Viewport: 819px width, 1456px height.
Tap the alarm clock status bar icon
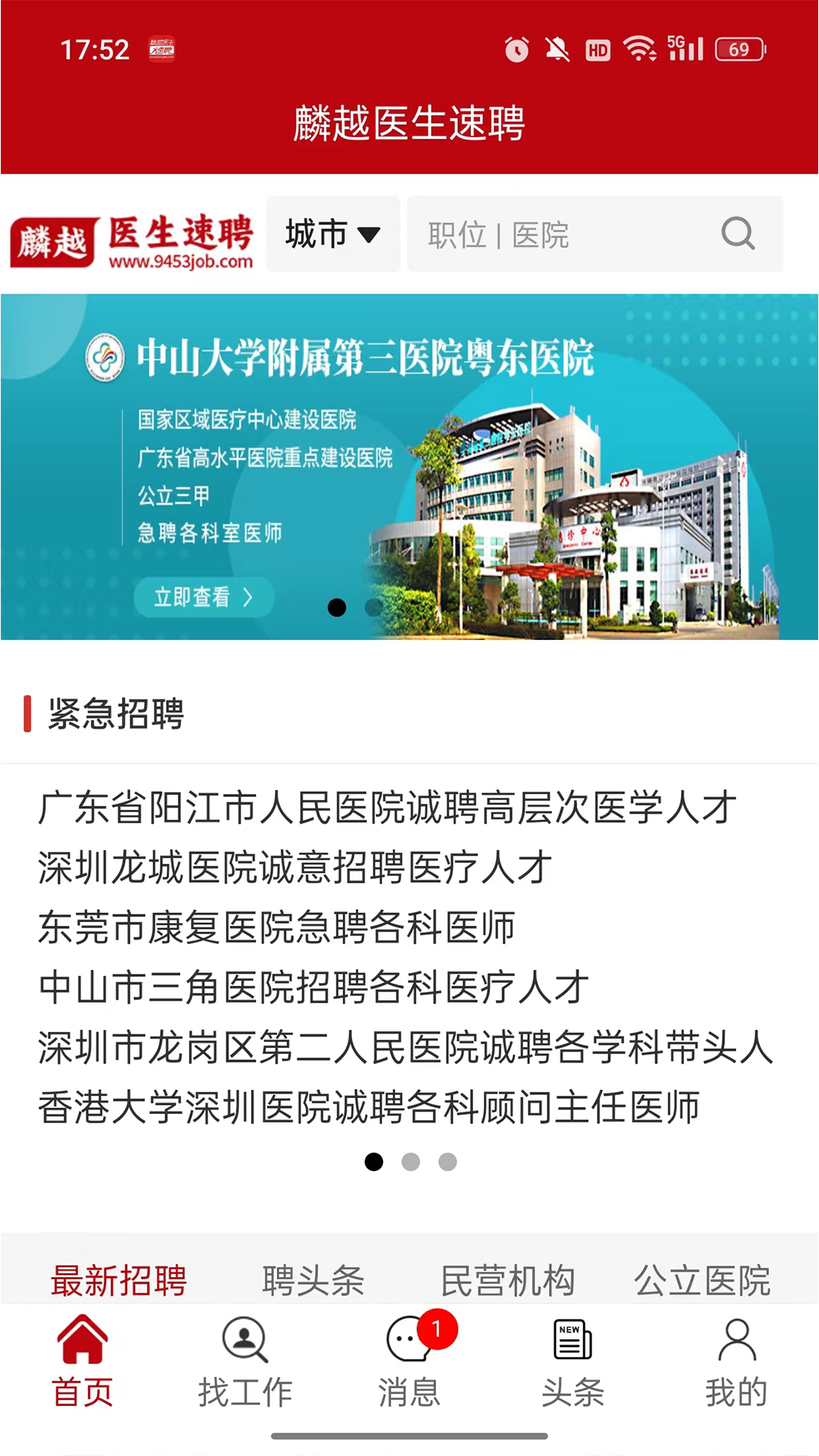[x=516, y=50]
